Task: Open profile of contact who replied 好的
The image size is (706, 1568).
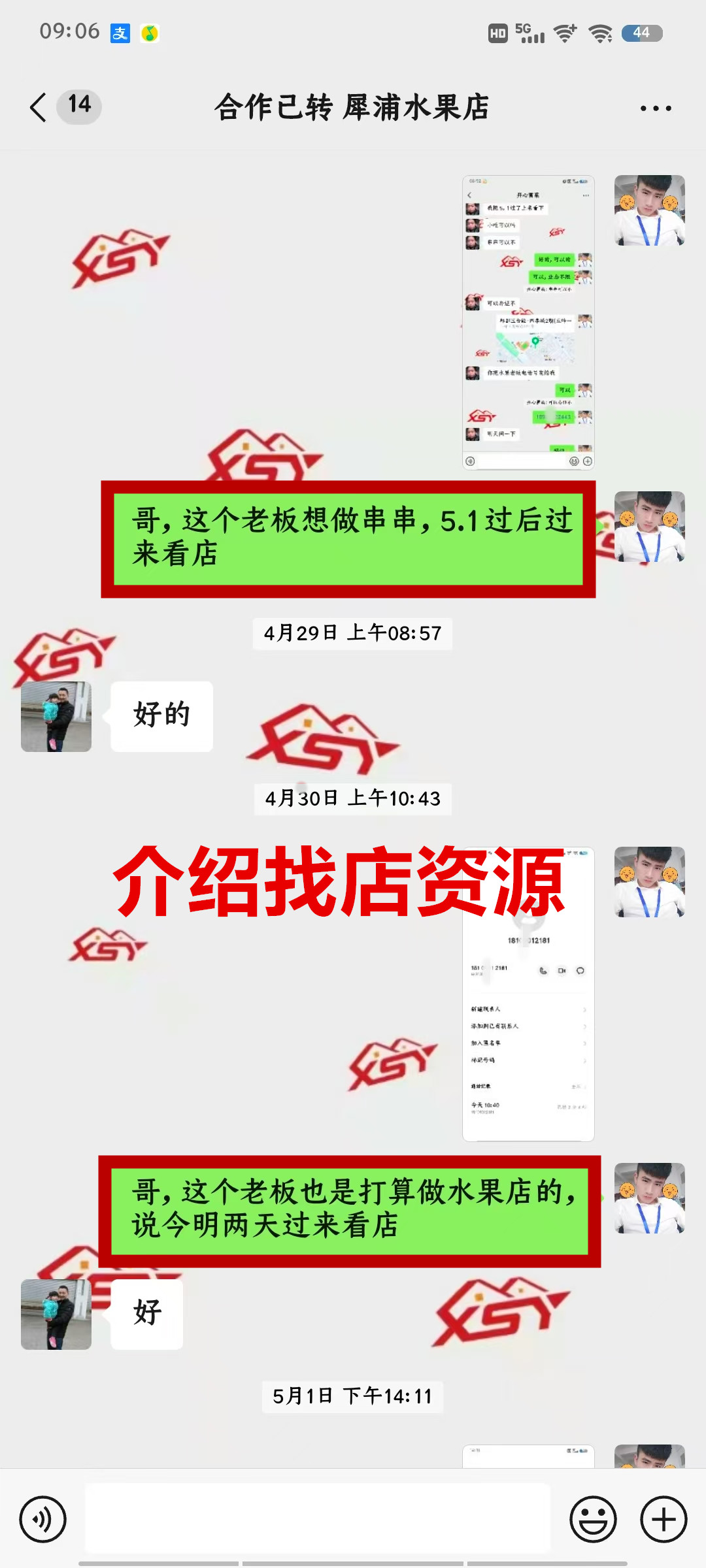Action: click(x=56, y=717)
